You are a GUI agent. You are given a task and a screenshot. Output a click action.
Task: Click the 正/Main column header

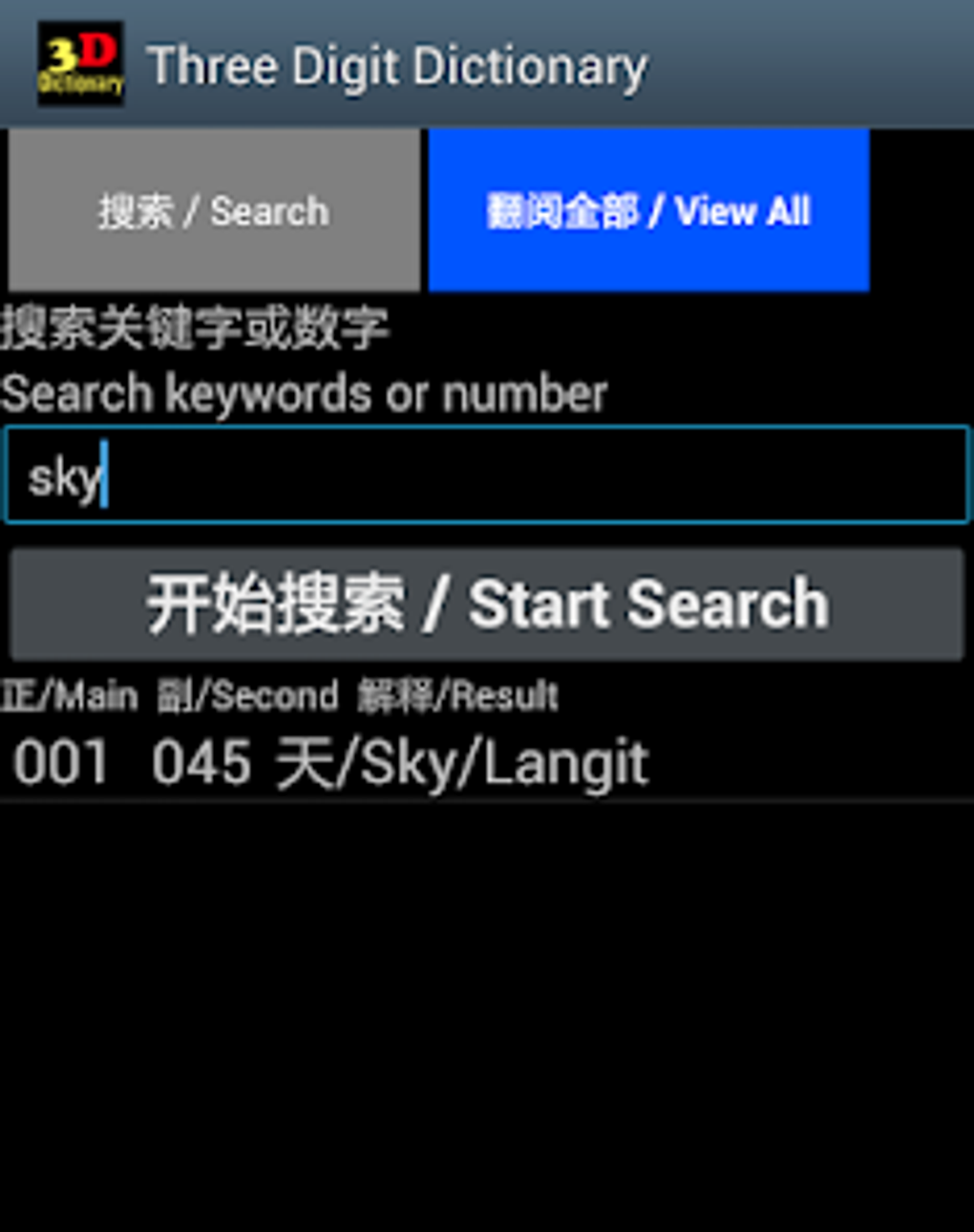tap(70, 694)
